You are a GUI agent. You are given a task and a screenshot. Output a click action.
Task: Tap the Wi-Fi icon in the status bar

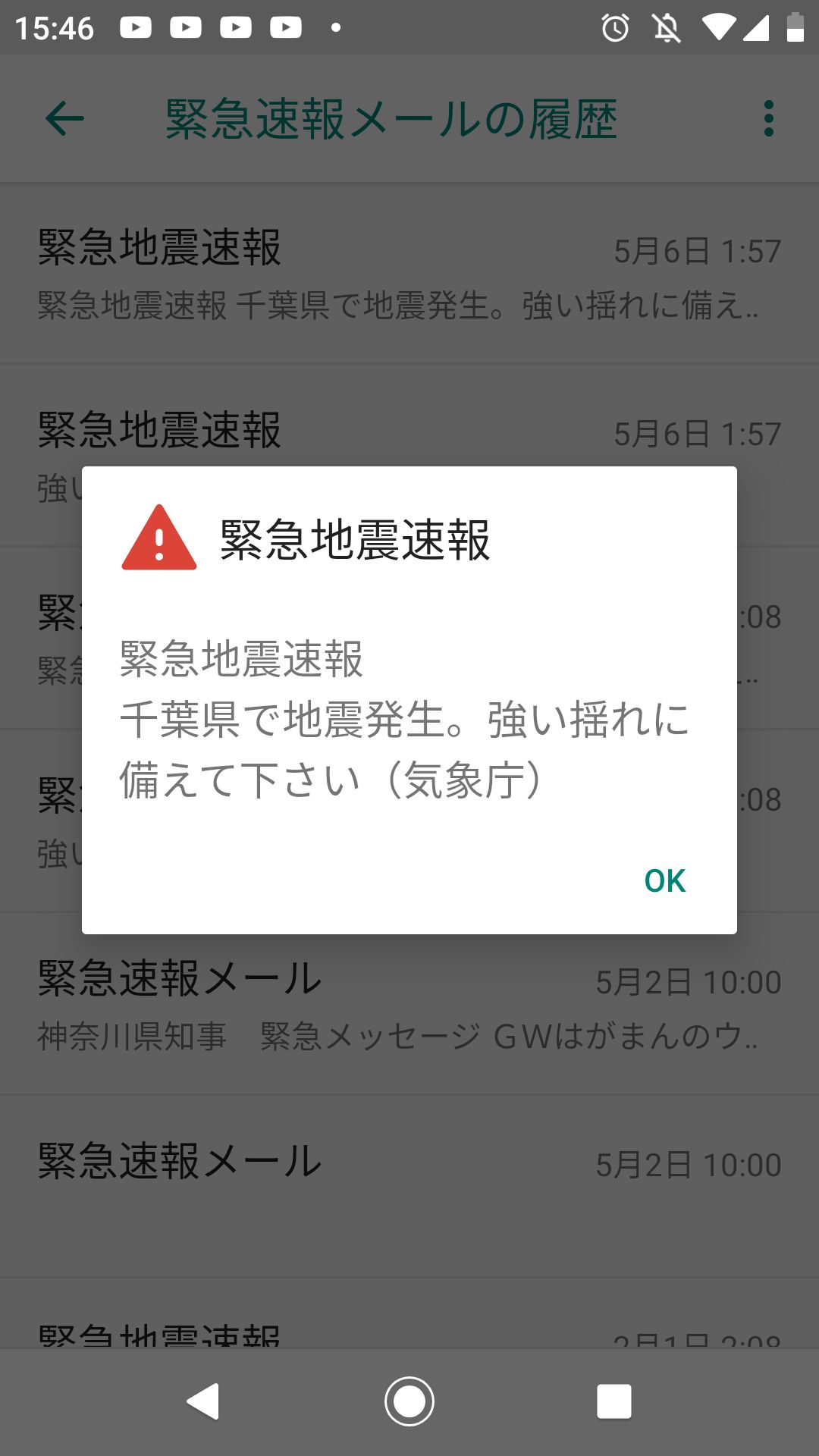coord(716,27)
